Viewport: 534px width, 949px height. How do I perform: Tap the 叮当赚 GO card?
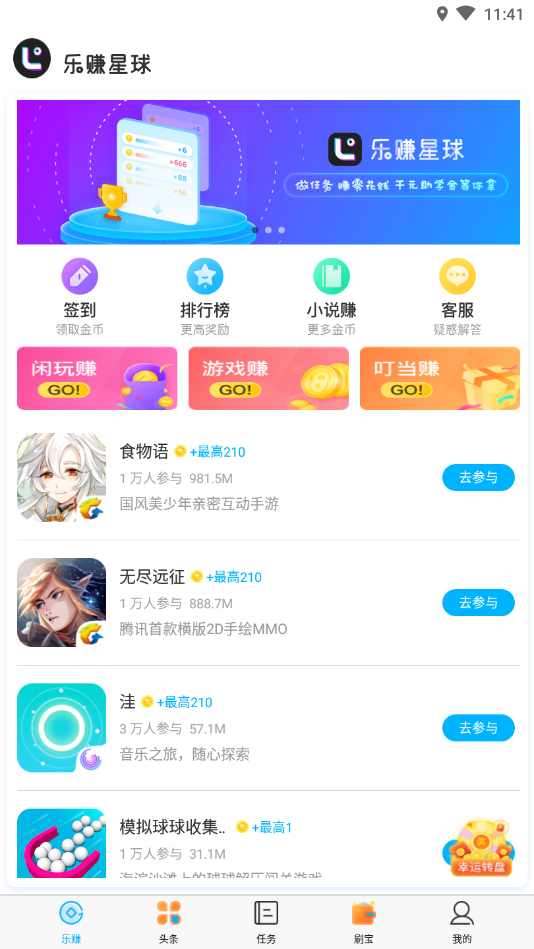click(440, 378)
